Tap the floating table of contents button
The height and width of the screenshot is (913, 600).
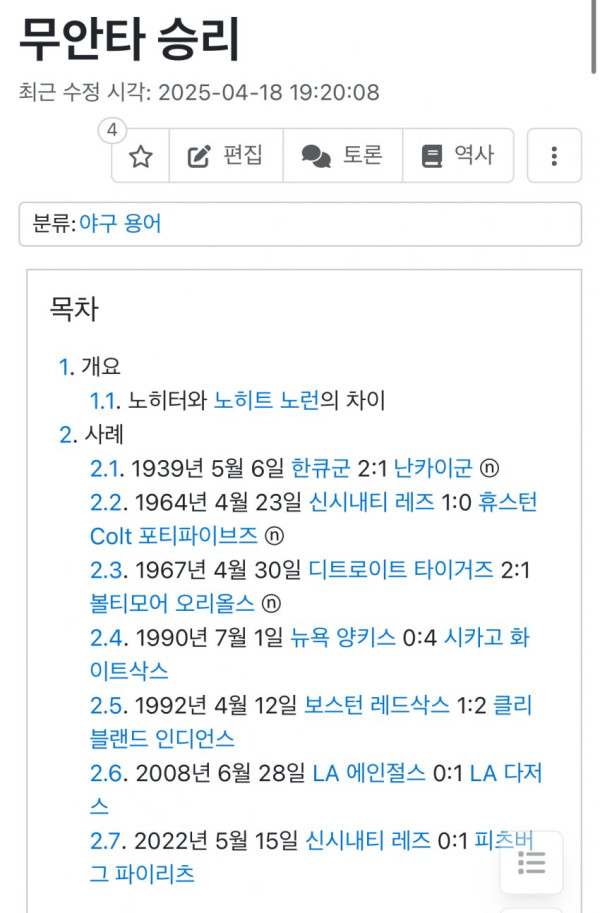coord(531,862)
